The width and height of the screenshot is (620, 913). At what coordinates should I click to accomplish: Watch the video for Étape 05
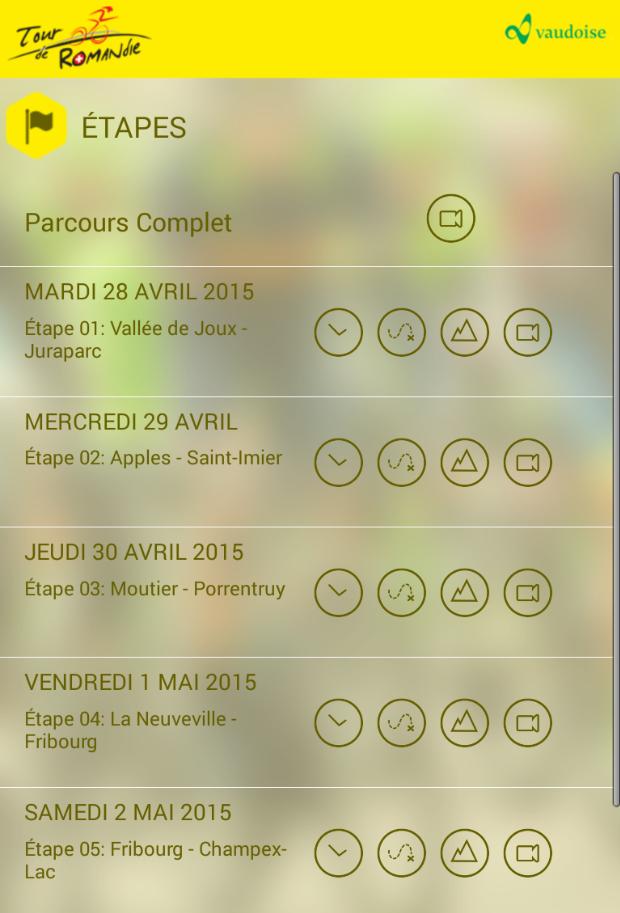pyautogui.click(x=527, y=853)
